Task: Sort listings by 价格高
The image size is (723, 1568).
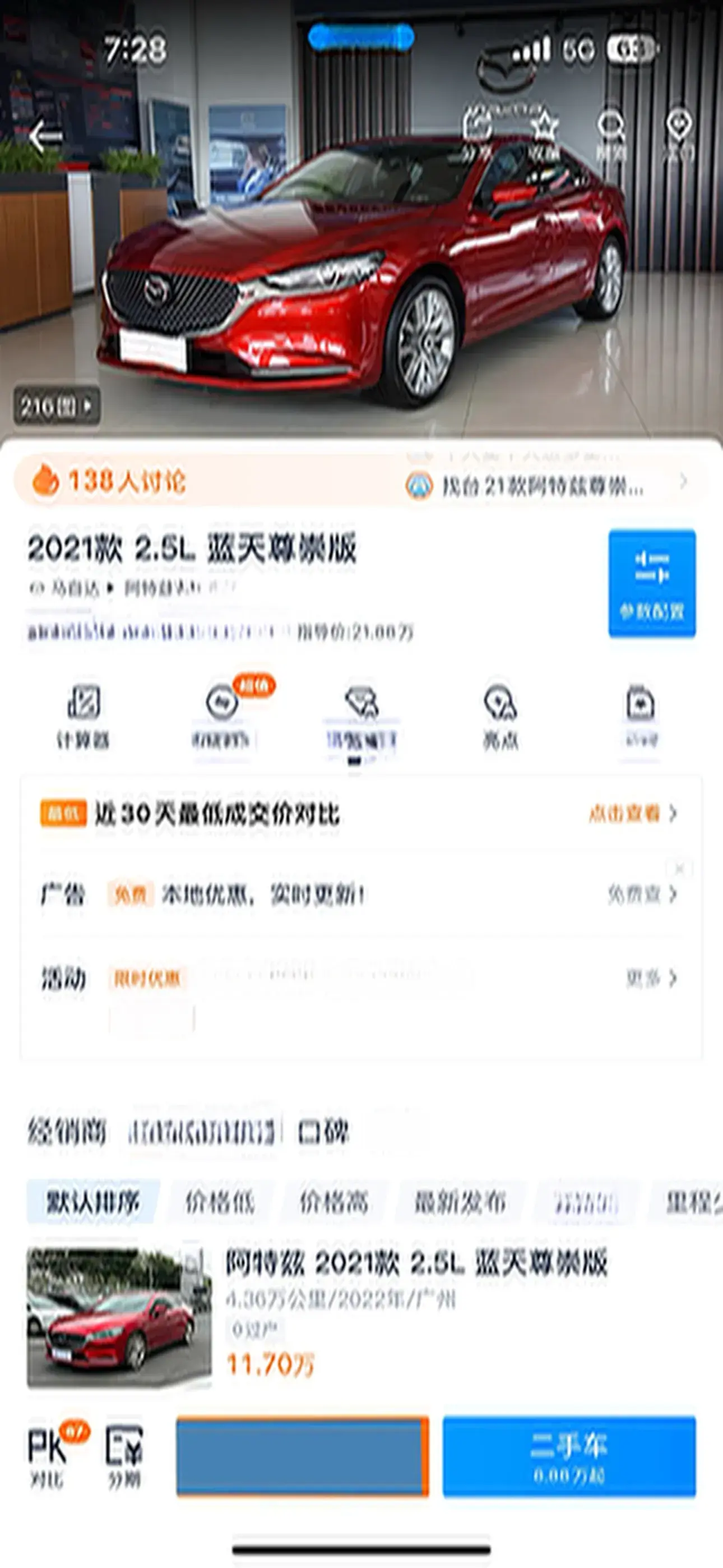Action: (334, 1202)
